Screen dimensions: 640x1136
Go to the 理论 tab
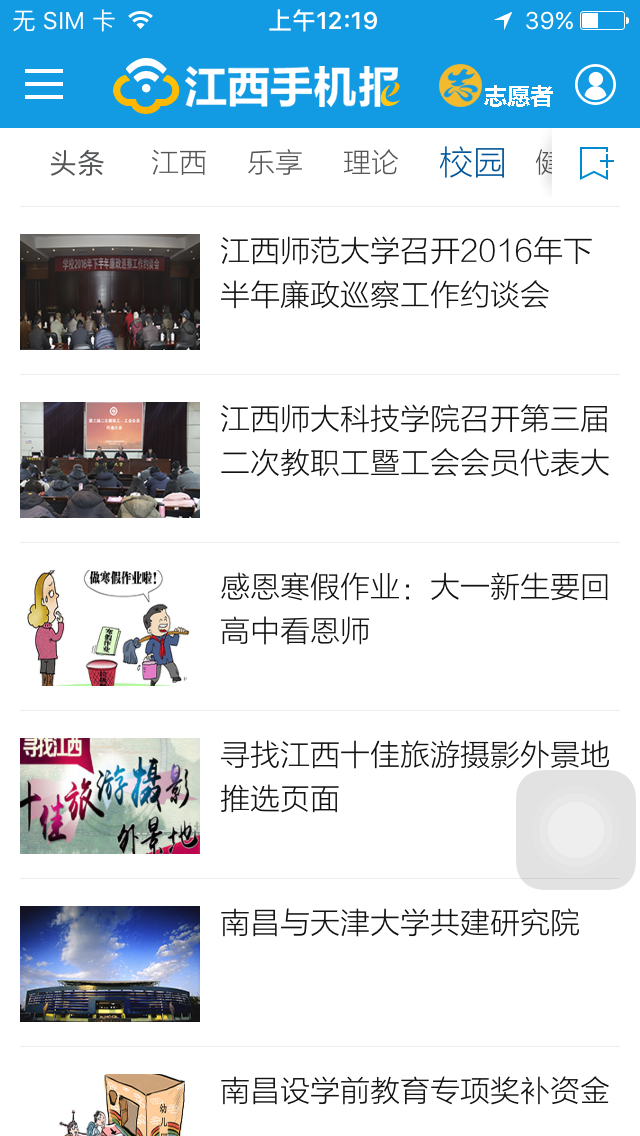click(371, 163)
